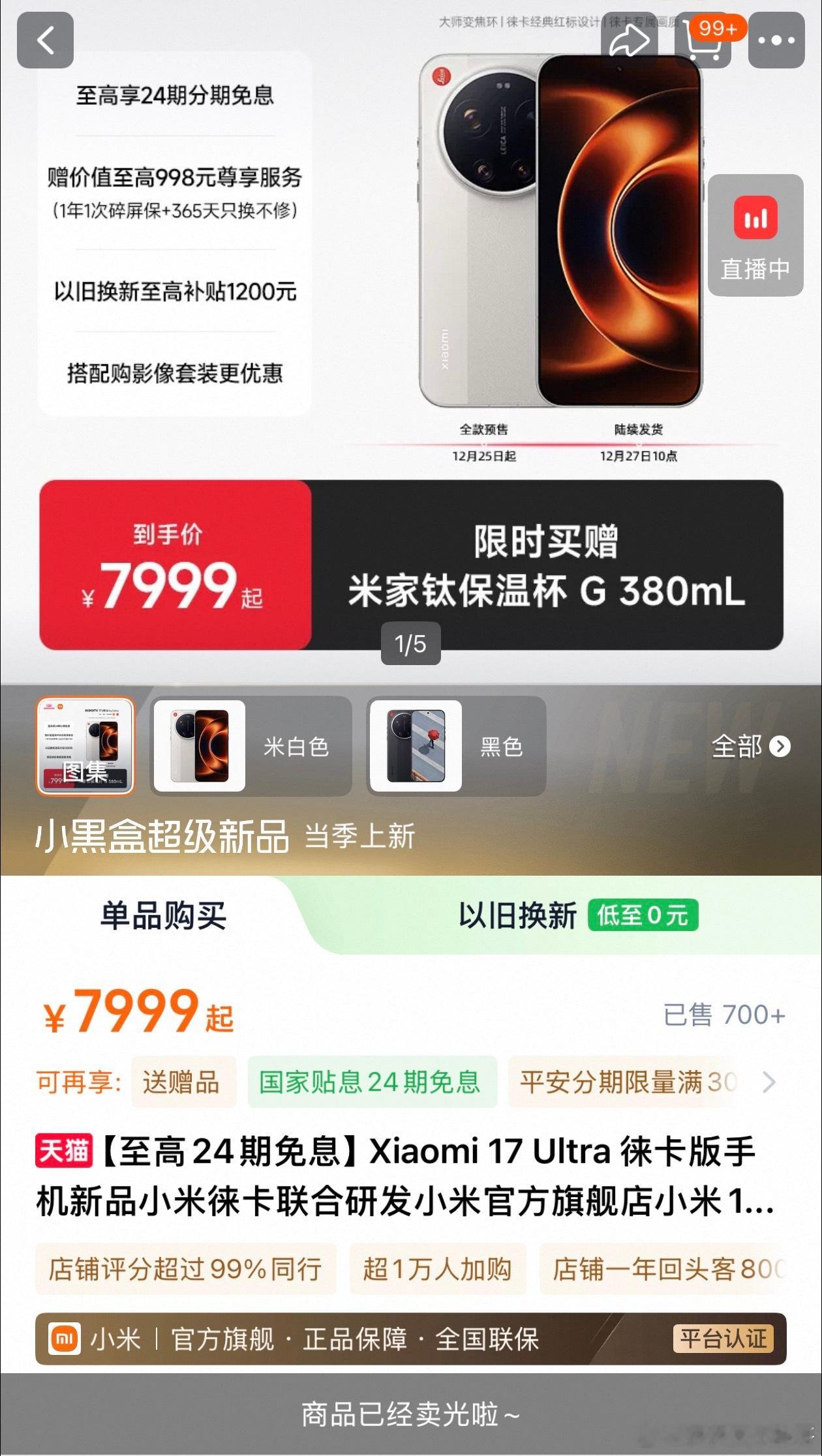This screenshot has height=1456, width=822.
Task: Select the 米白色 color variant
Action: [251, 747]
